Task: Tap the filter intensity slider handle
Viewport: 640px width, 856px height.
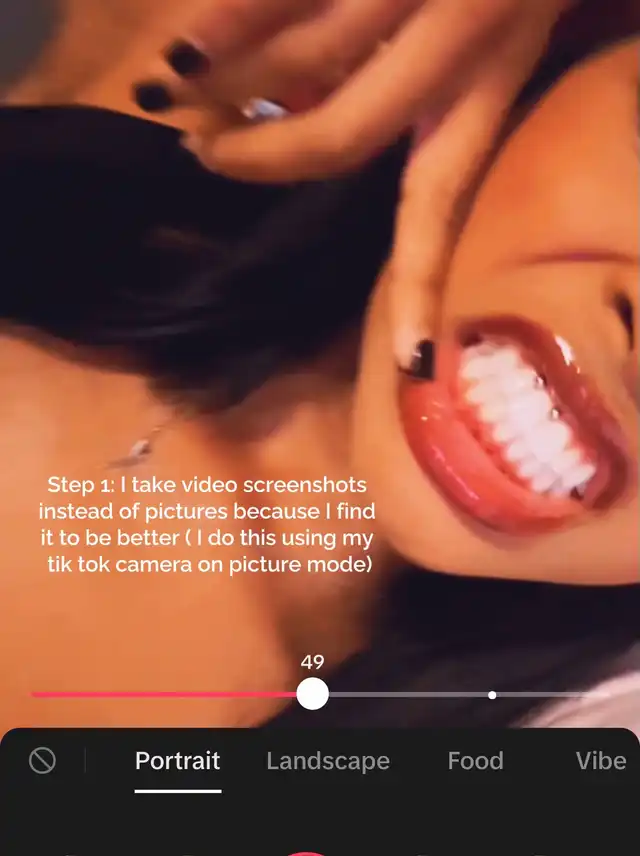Action: click(x=313, y=694)
